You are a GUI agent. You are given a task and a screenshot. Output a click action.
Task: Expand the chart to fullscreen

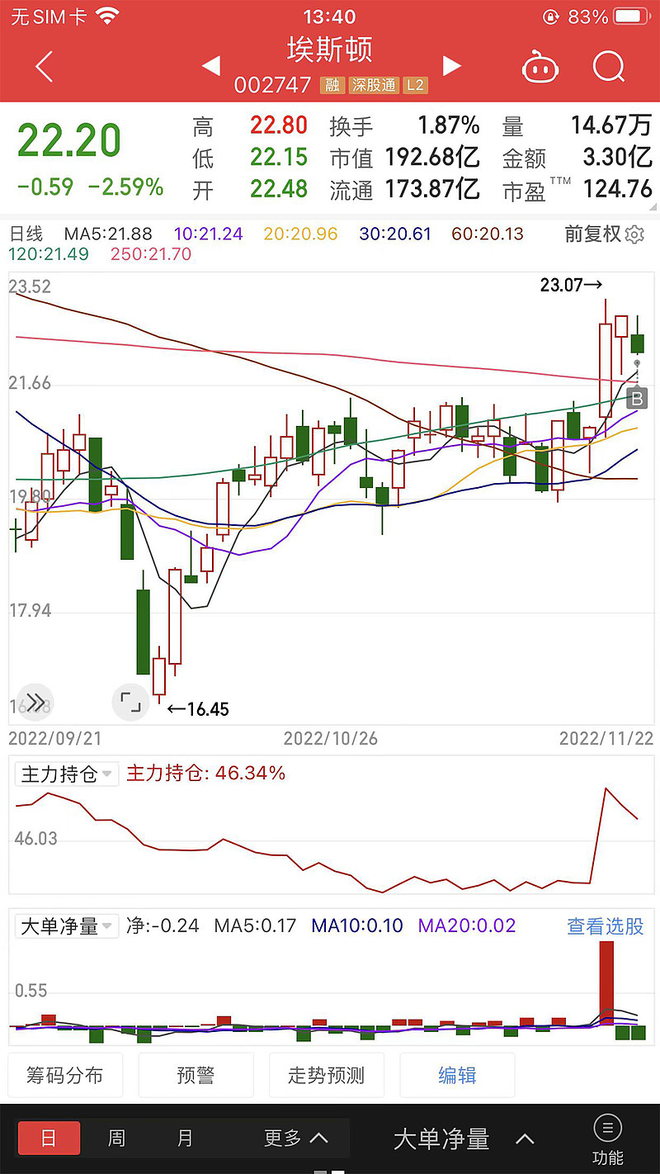(x=130, y=702)
